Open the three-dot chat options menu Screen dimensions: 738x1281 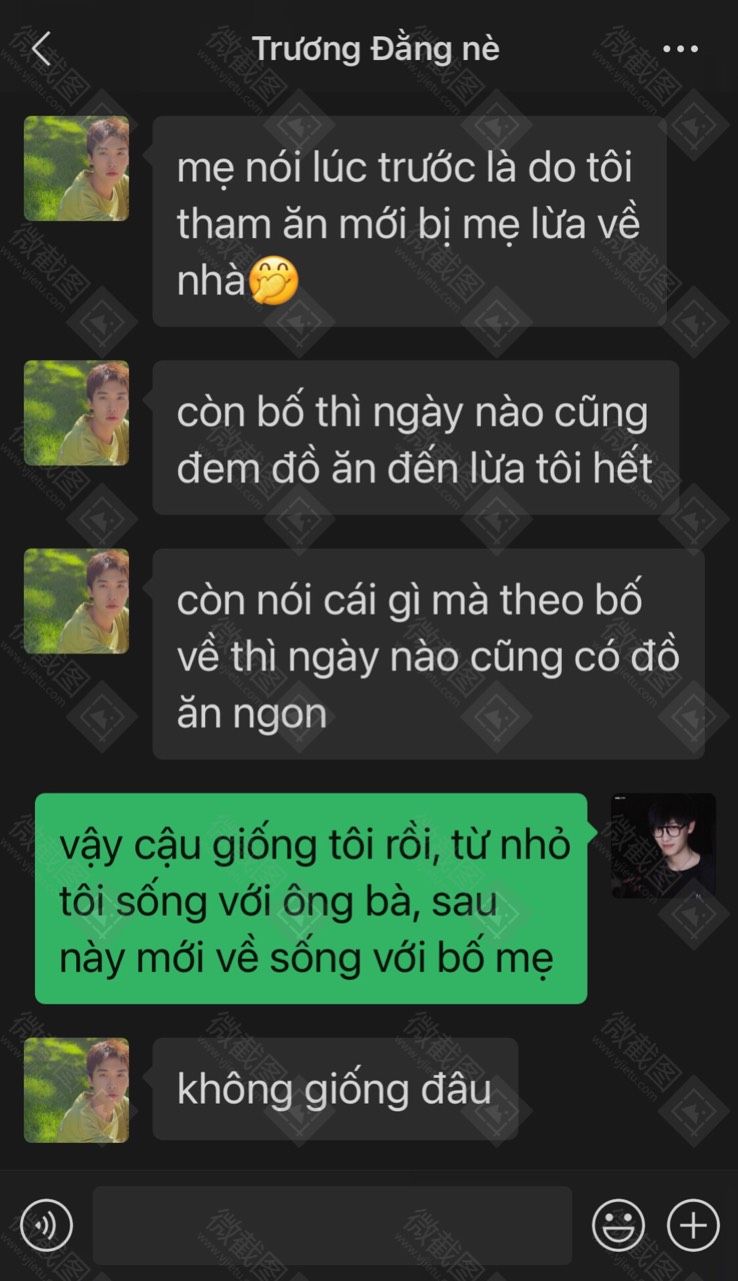tap(680, 49)
